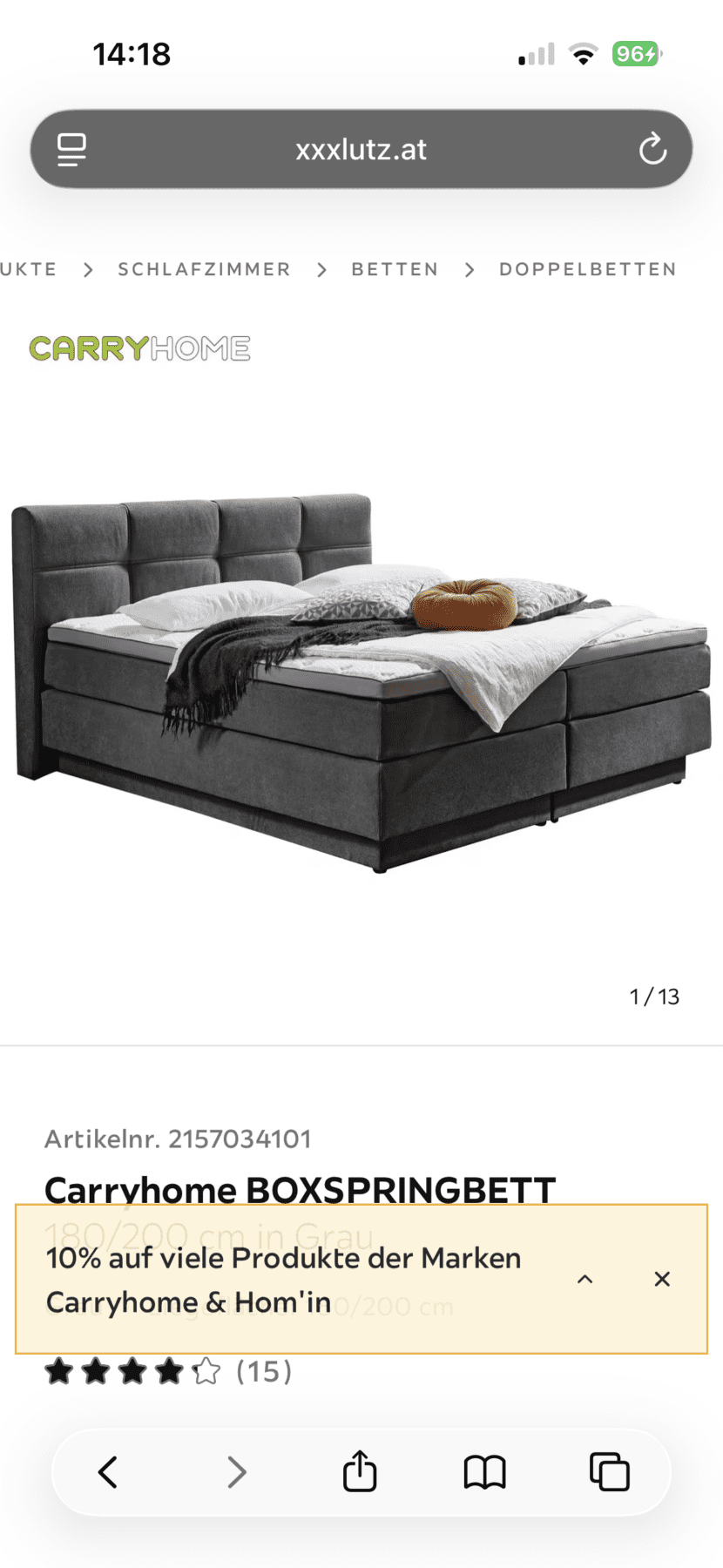
Task: Reload the xxxlutz.at page
Action: point(652,149)
